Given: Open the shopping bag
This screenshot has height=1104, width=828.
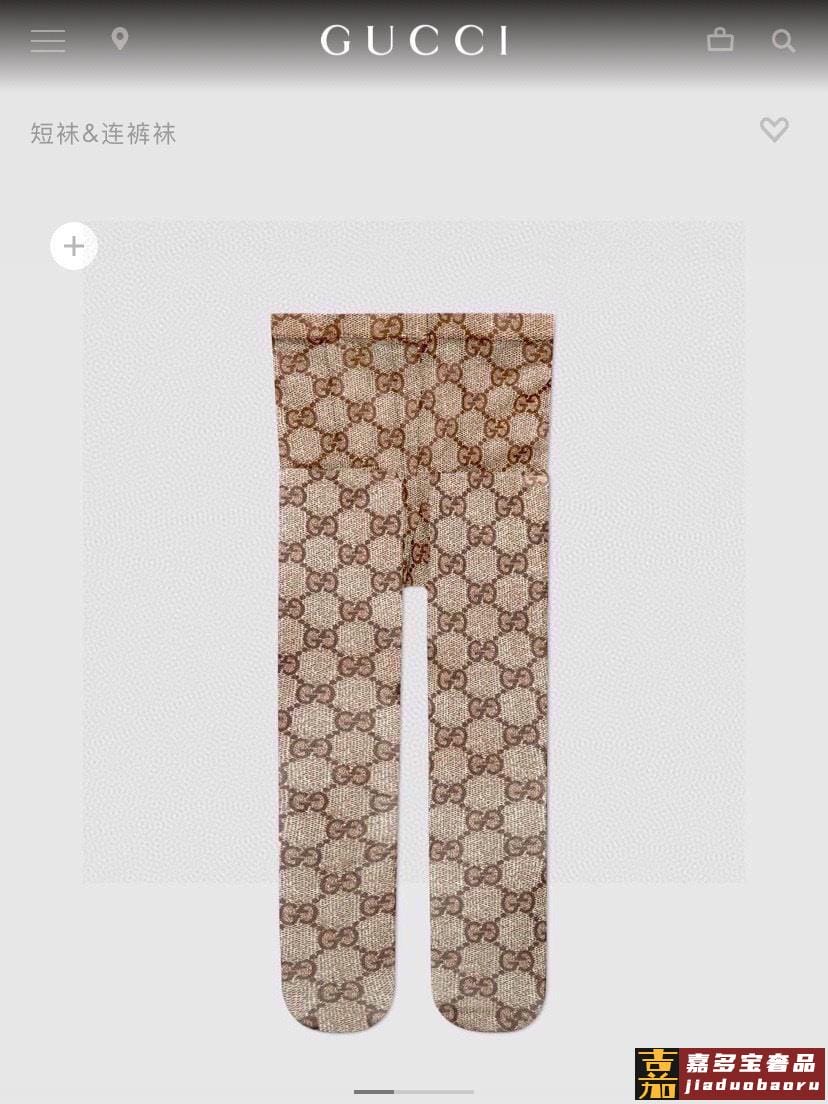Looking at the screenshot, I should tap(720, 40).
